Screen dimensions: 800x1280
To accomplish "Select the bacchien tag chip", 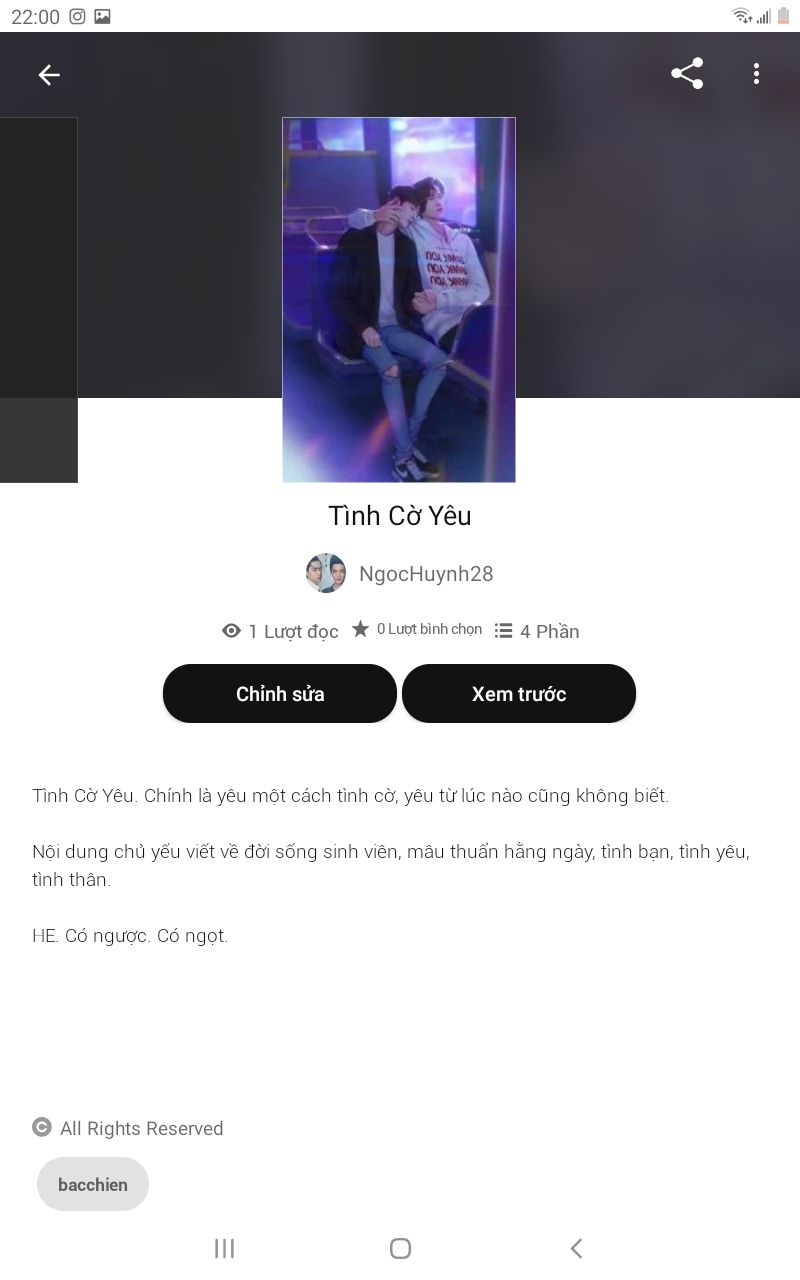I will pos(93,1184).
